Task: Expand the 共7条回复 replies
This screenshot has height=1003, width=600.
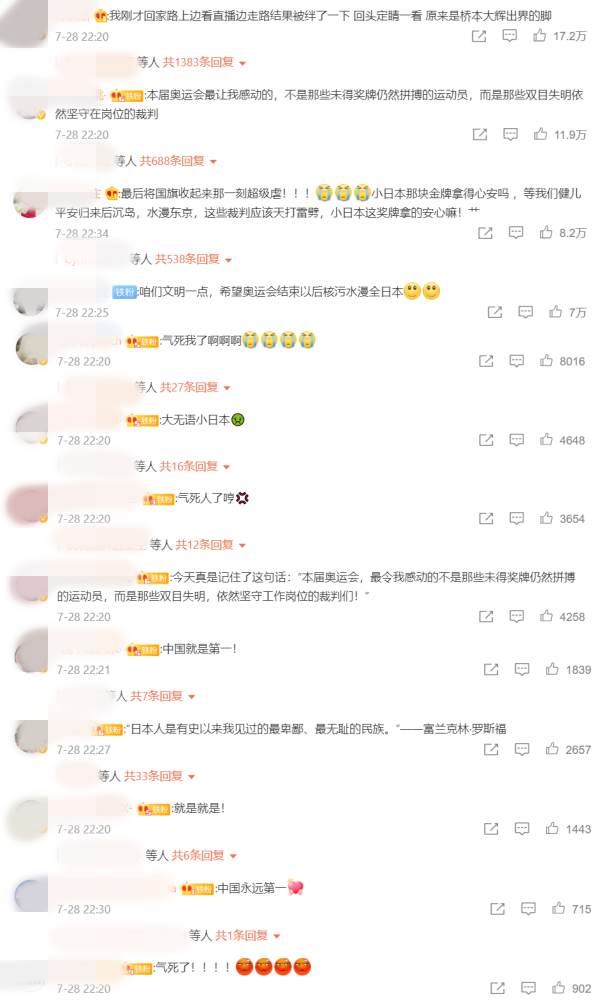Action: point(163,696)
